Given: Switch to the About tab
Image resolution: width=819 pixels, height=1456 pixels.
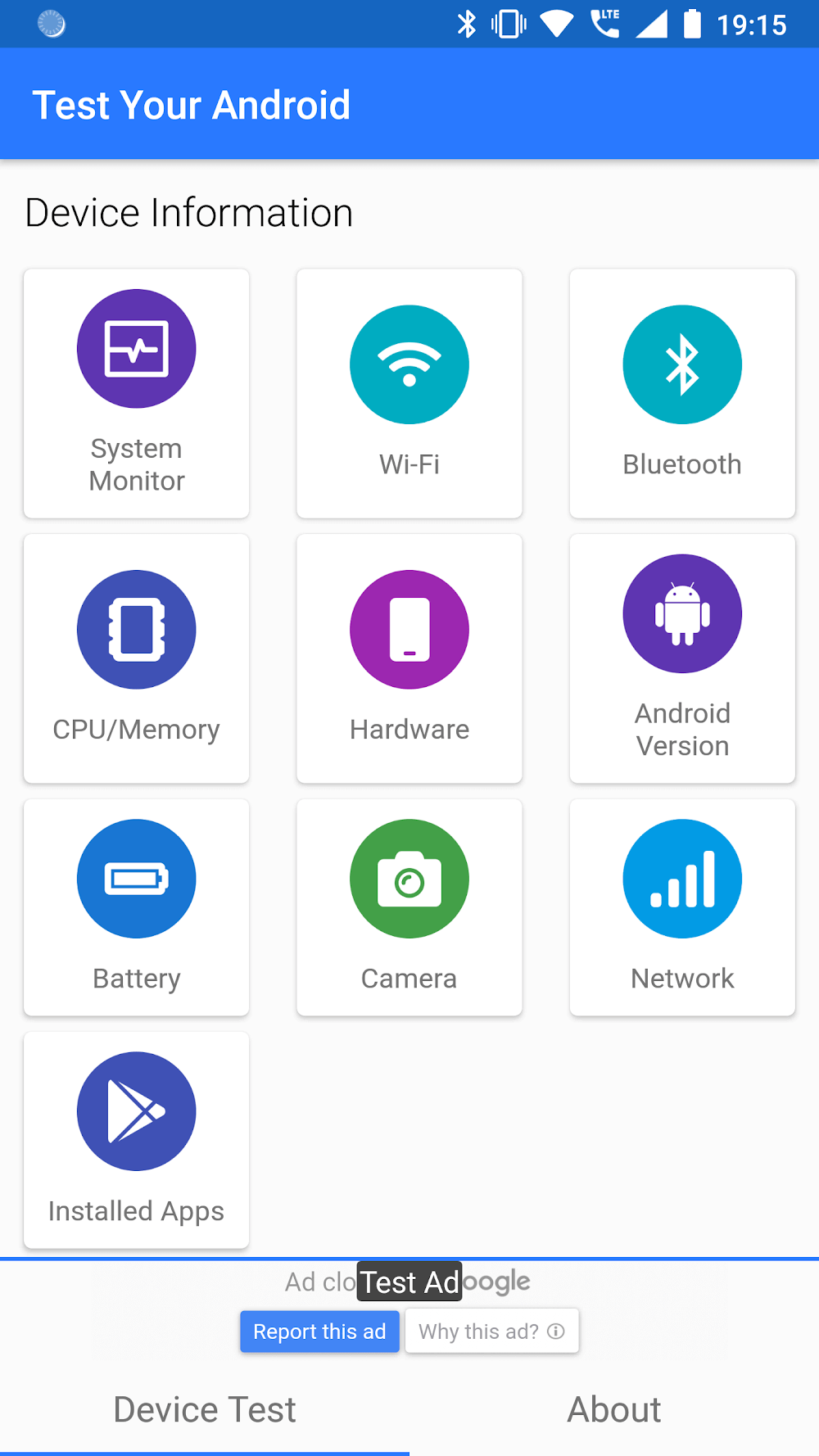Looking at the screenshot, I should pos(614,1410).
